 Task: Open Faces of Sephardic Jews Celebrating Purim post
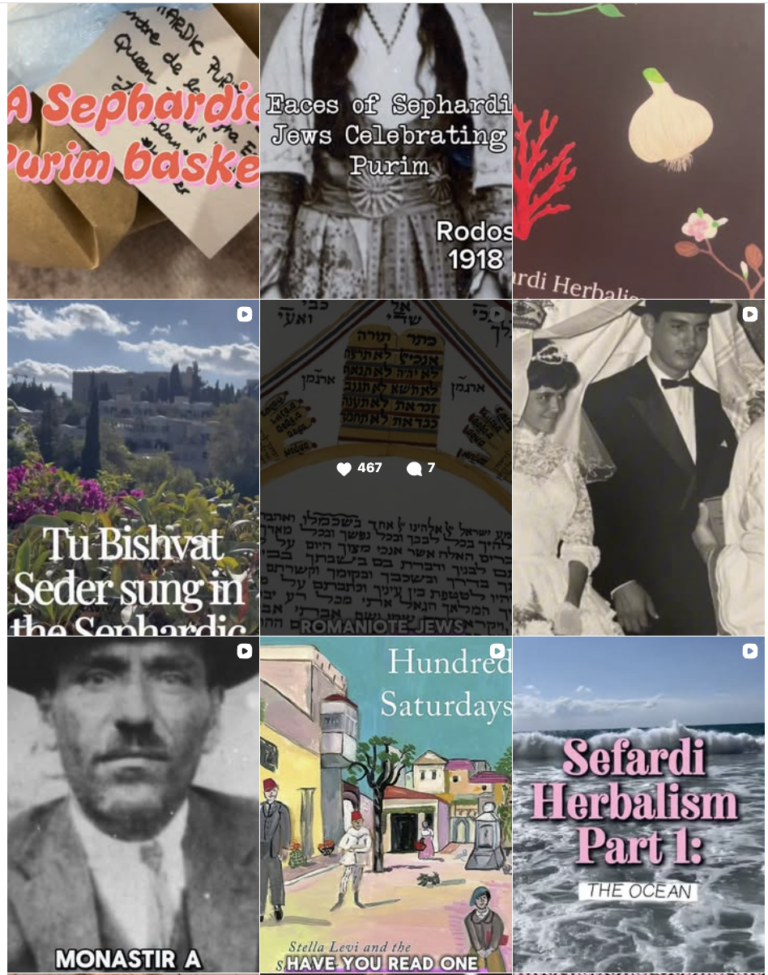click(x=385, y=150)
